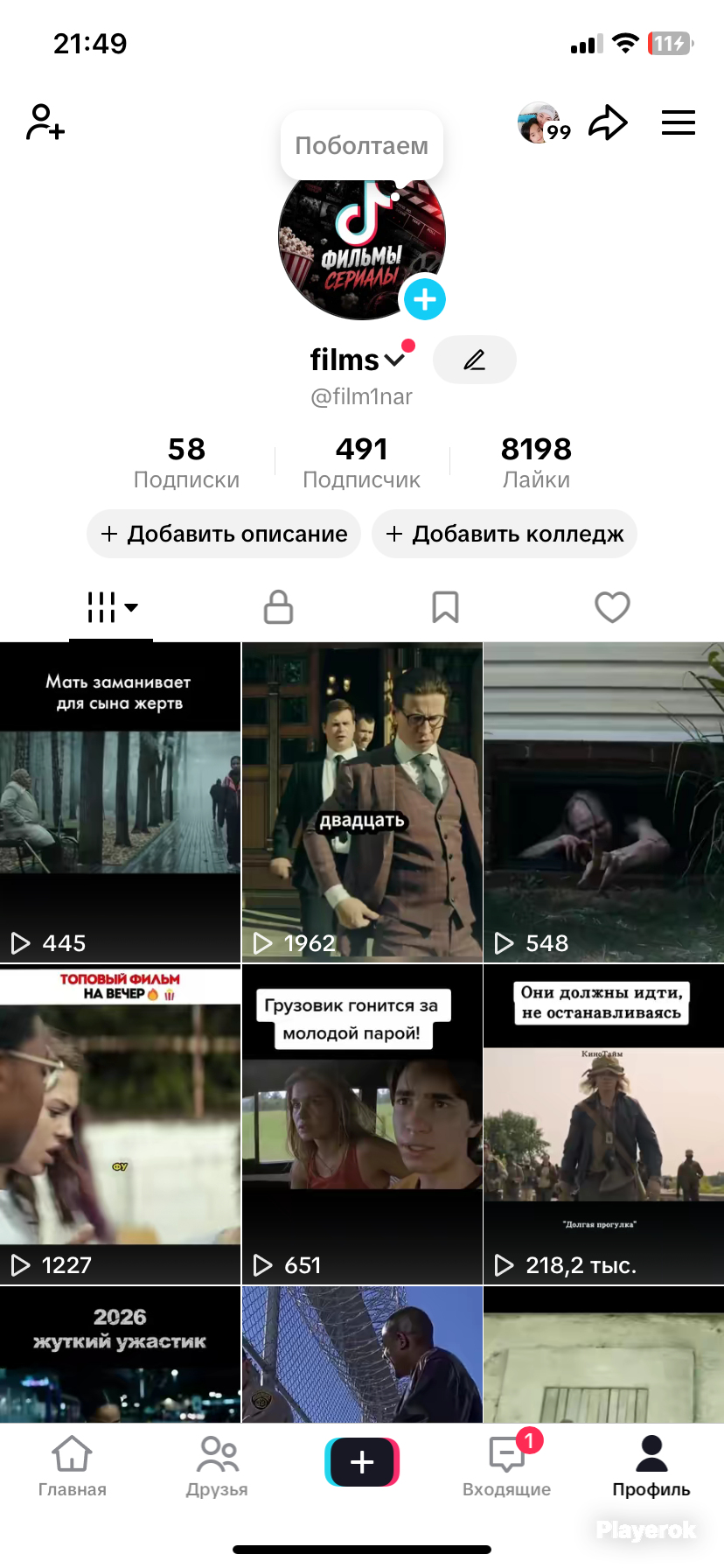
Task: Open the hamburger menu
Action: pos(679,122)
